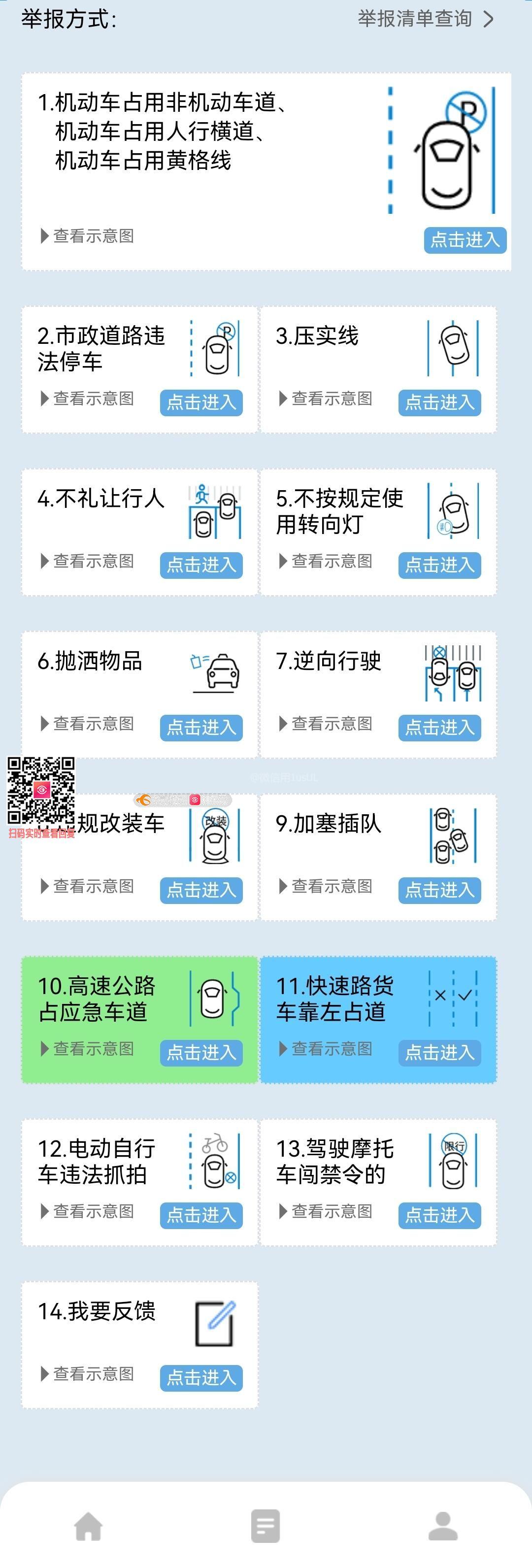Enter 不礼让行人 report
This screenshot has width=532, height=1568.
tap(201, 565)
